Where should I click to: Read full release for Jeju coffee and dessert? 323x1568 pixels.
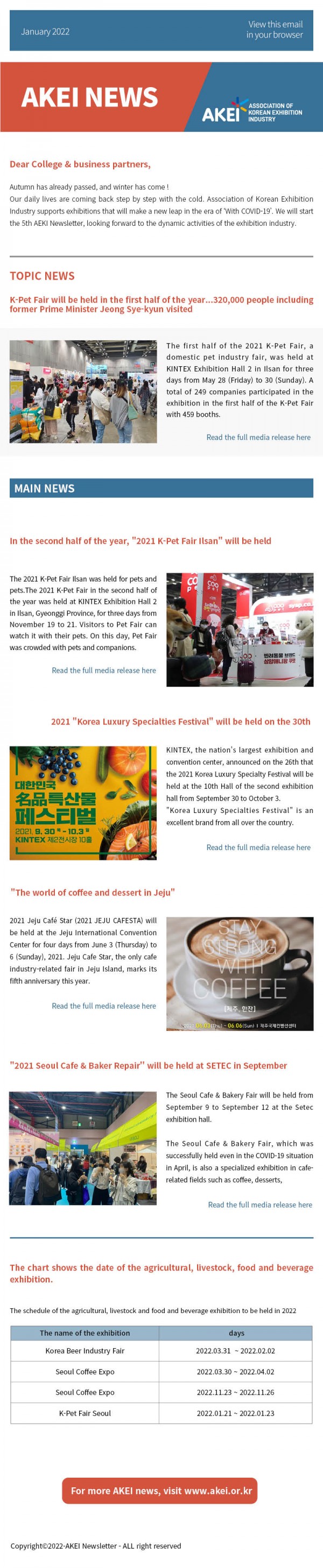tap(103, 1006)
